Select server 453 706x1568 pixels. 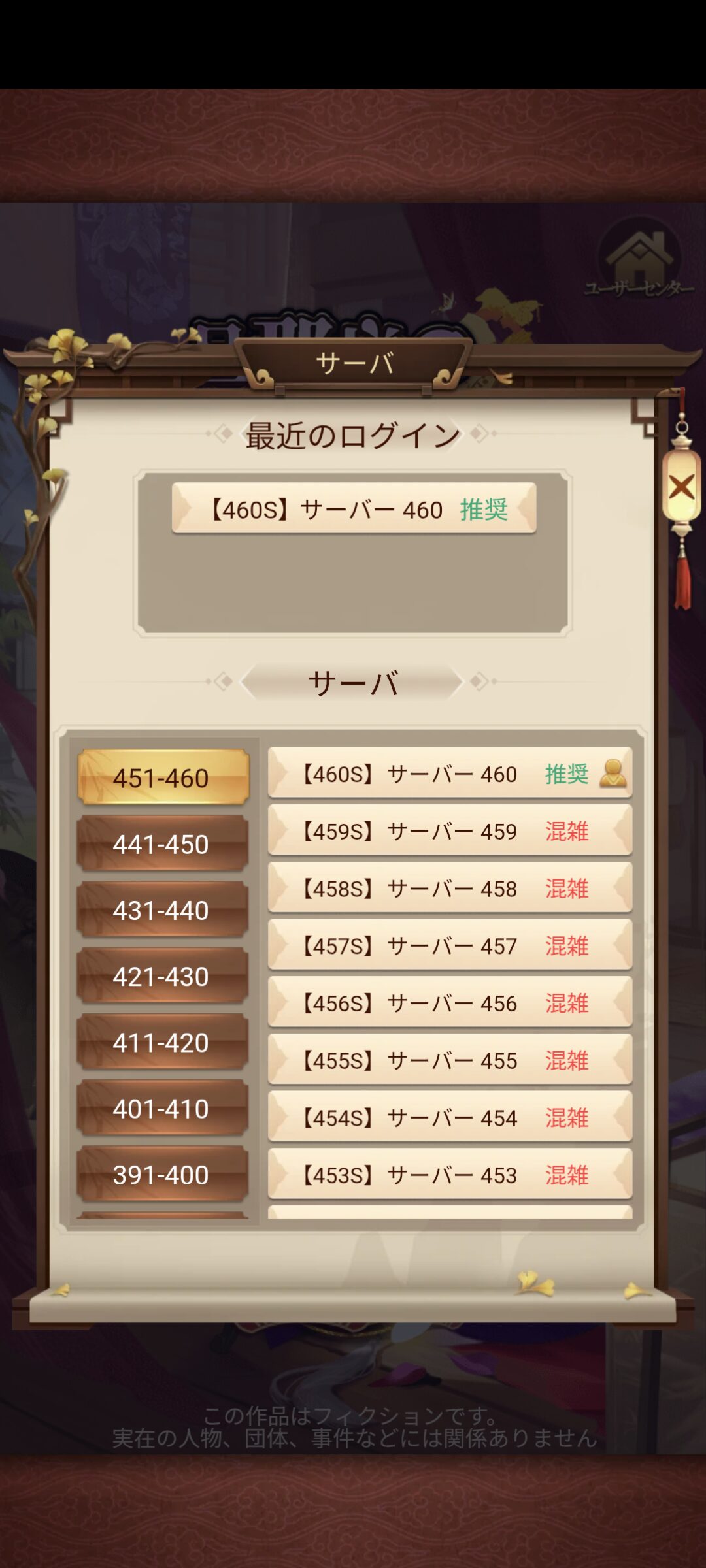[450, 1175]
